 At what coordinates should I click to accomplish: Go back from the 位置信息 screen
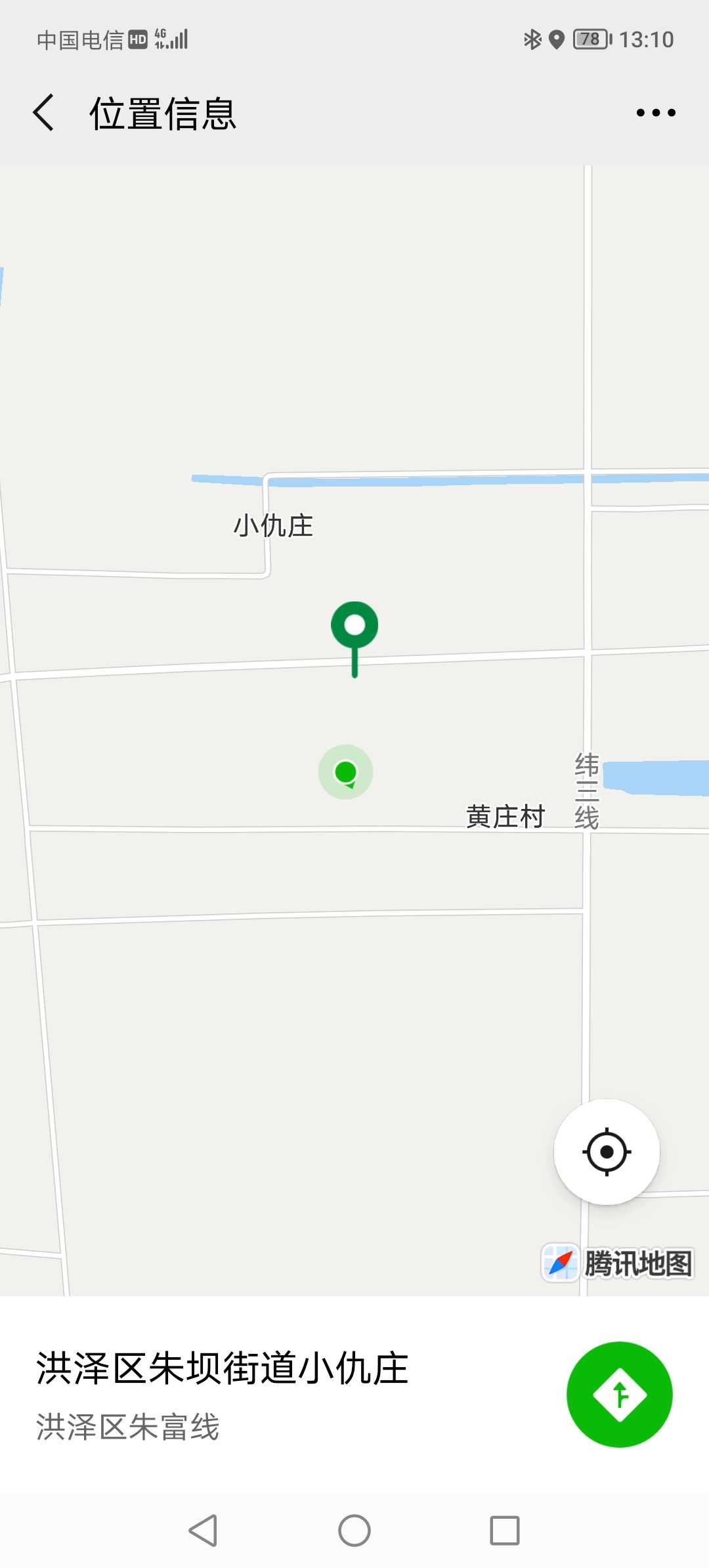[43, 112]
